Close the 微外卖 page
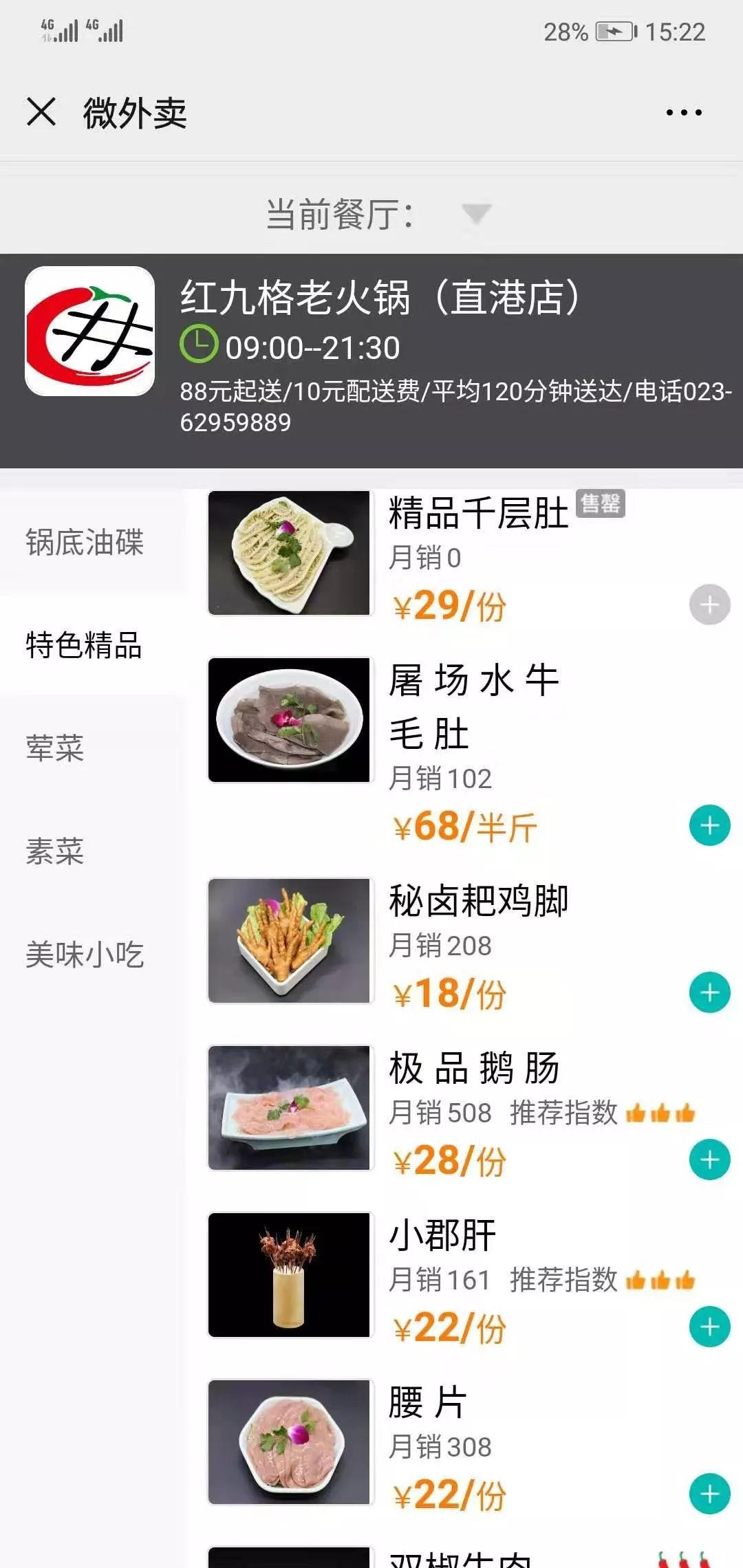This screenshot has height=1568, width=743. (x=41, y=111)
